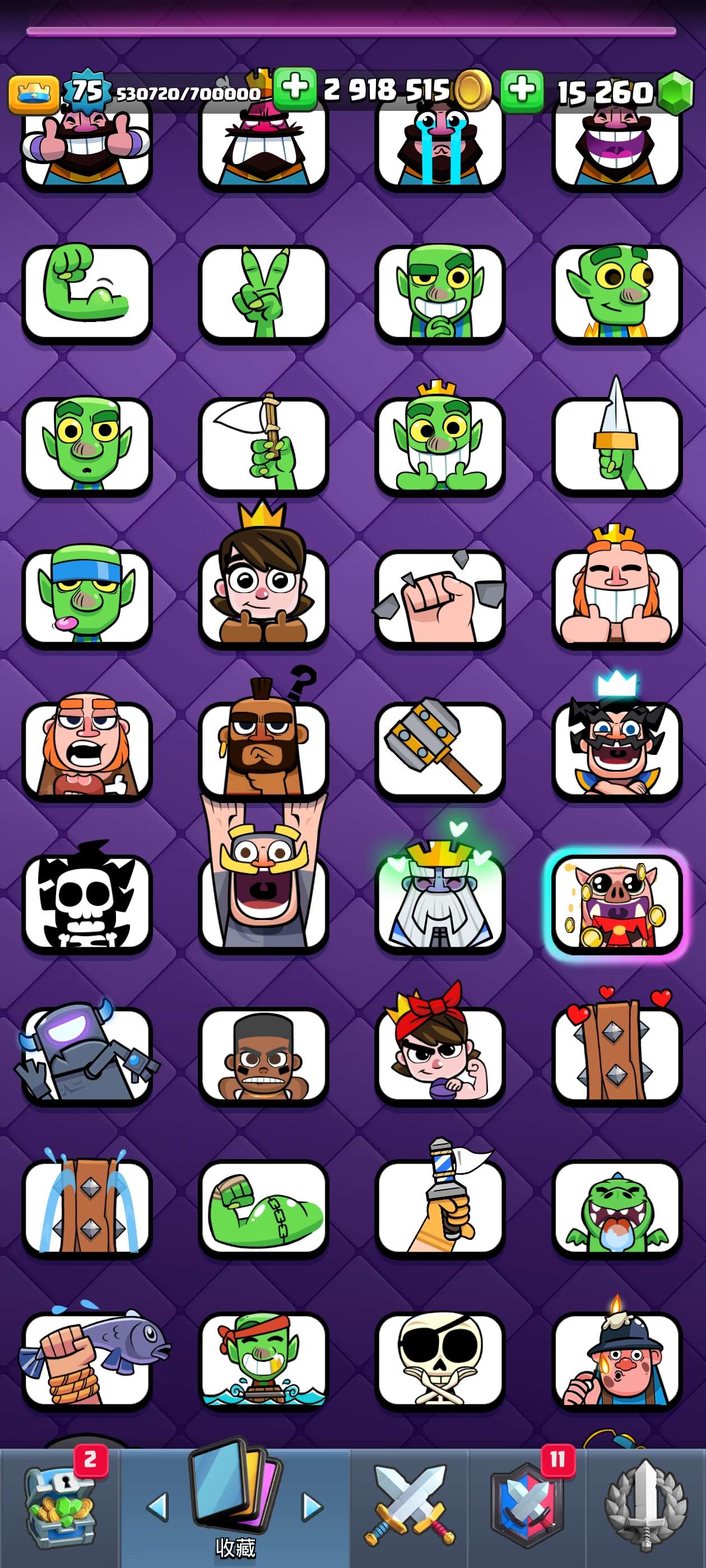Switch to the battle crossed-swords tab
Image resolution: width=706 pixels, height=1568 pixels.
pyautogui.click(x=408, y=1505)
